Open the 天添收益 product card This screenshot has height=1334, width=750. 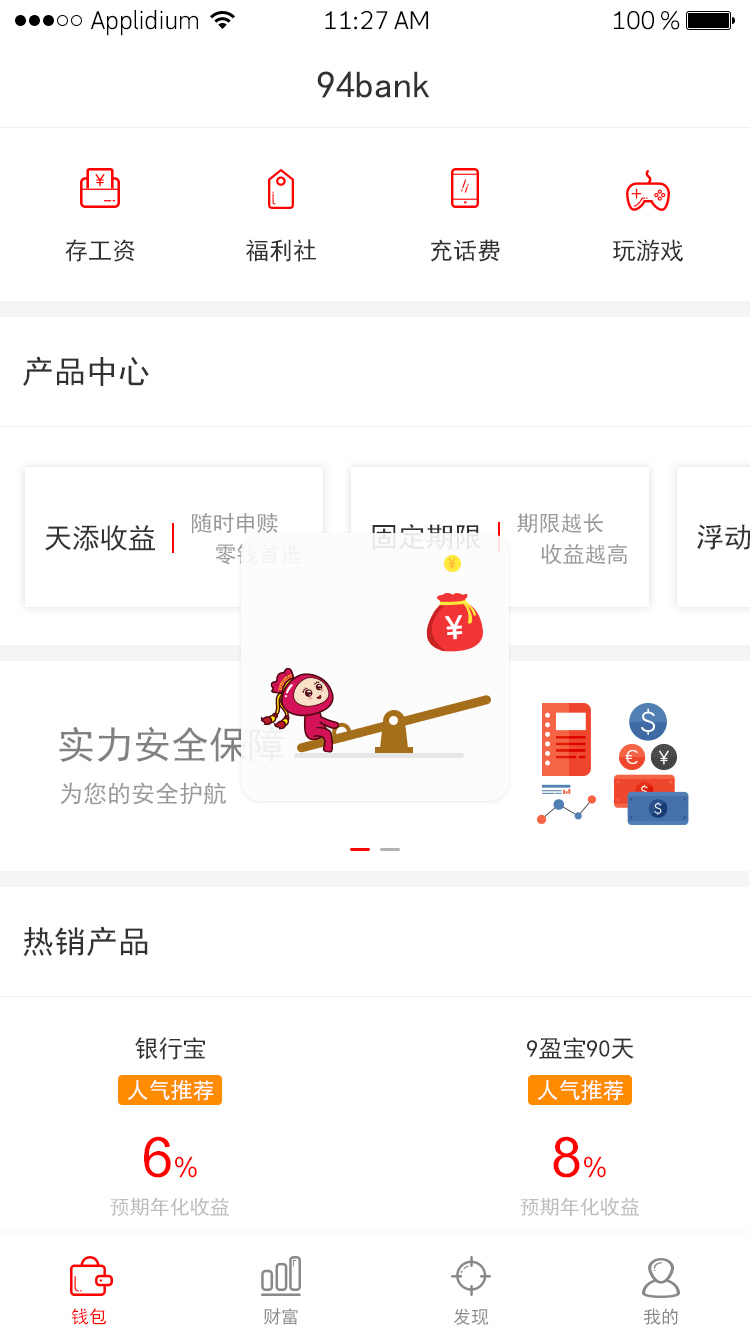(x=173, y=537)
